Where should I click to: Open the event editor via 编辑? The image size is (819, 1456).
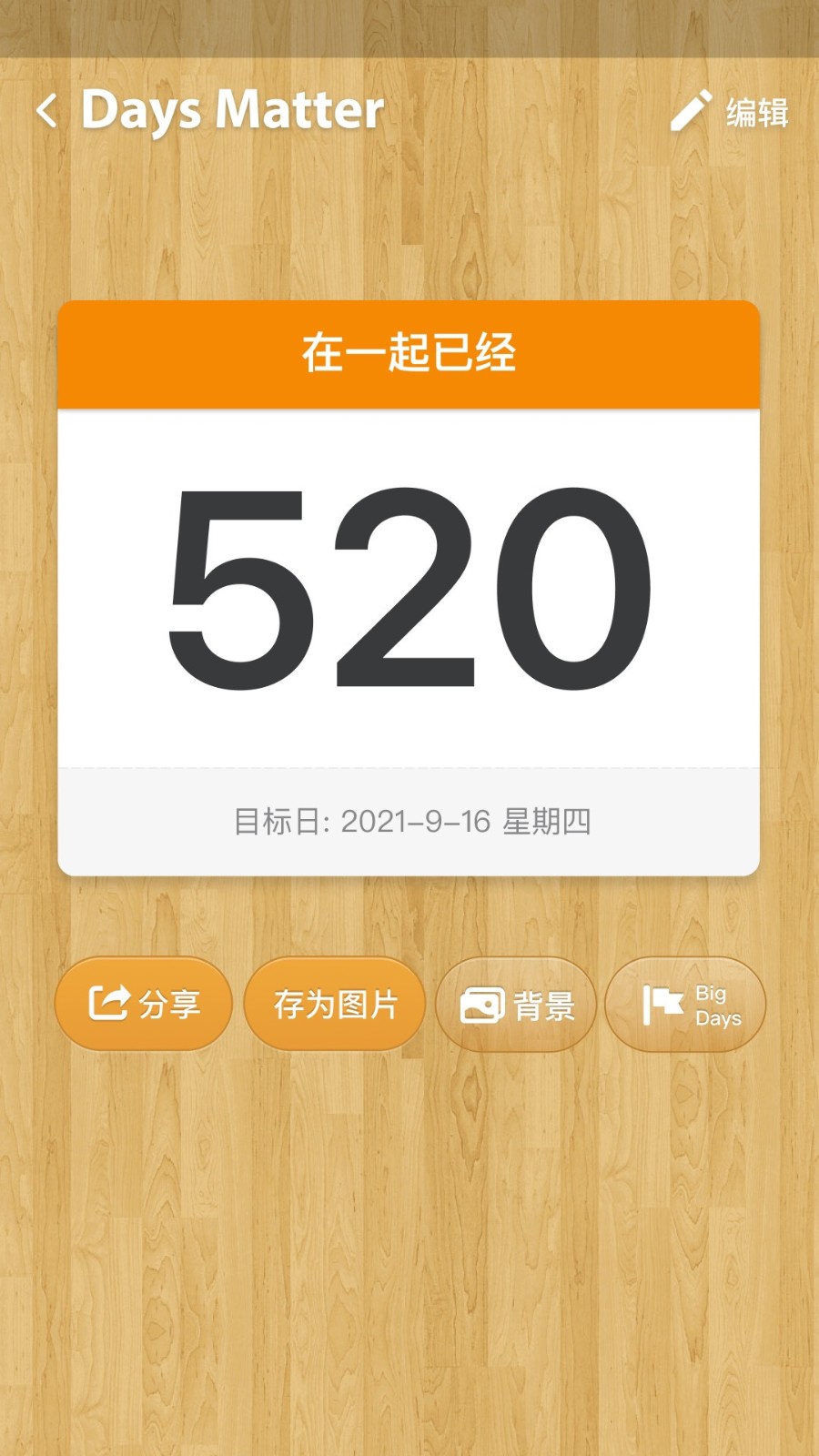click(x=756, y=113)
